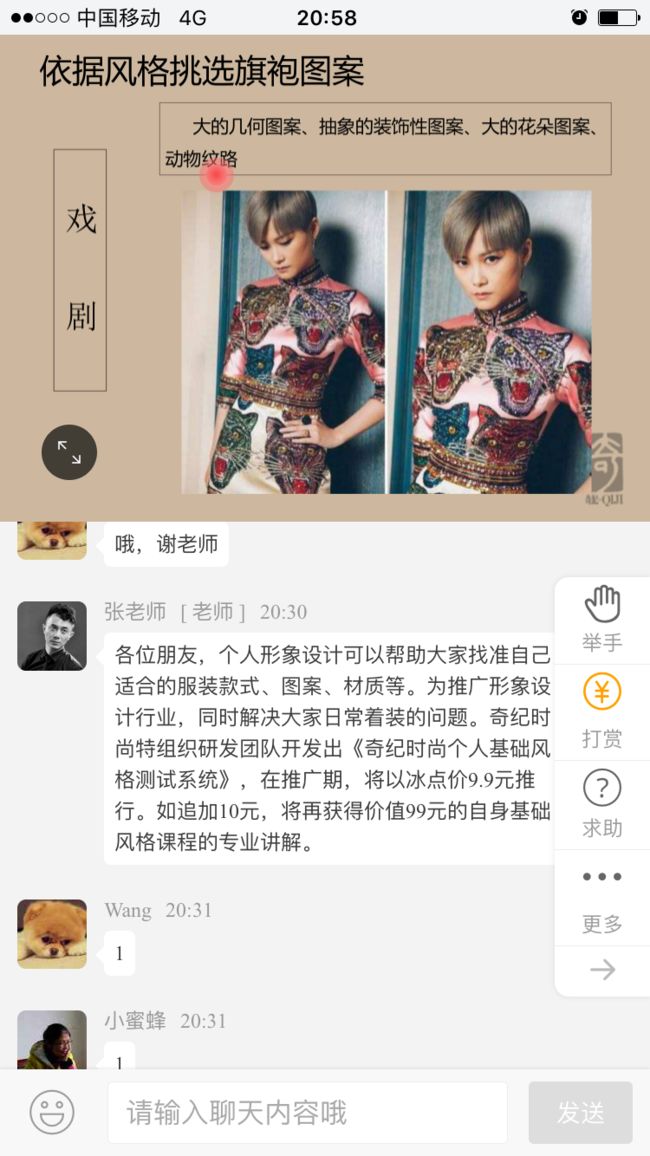Open 小蜜蜂's avatar
Screen dimensions: 650x1156
click(52, 1040)
